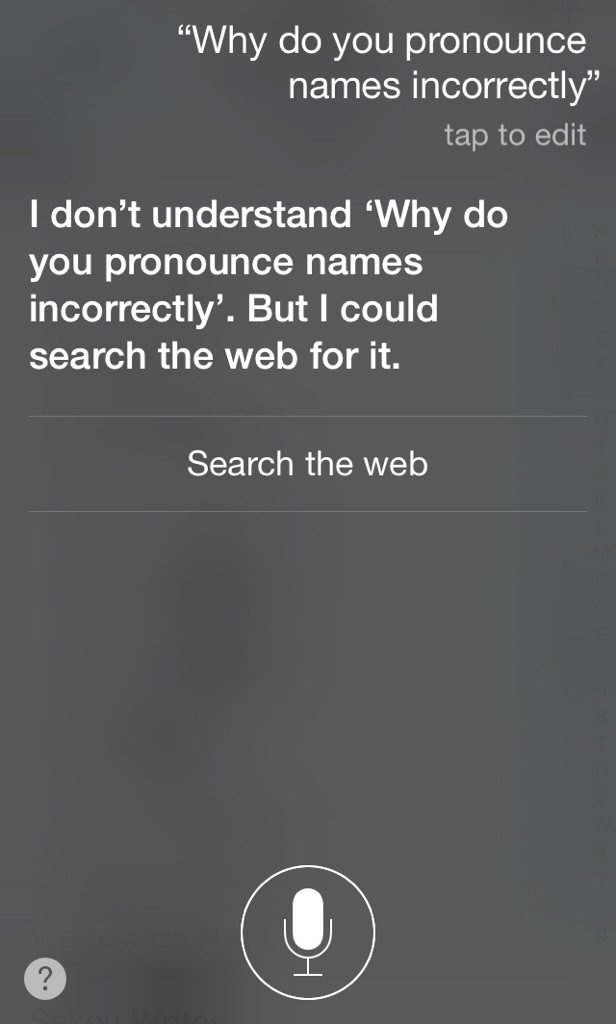Select Search the web
Screen dimensions: 616x1024
(307, 464)
